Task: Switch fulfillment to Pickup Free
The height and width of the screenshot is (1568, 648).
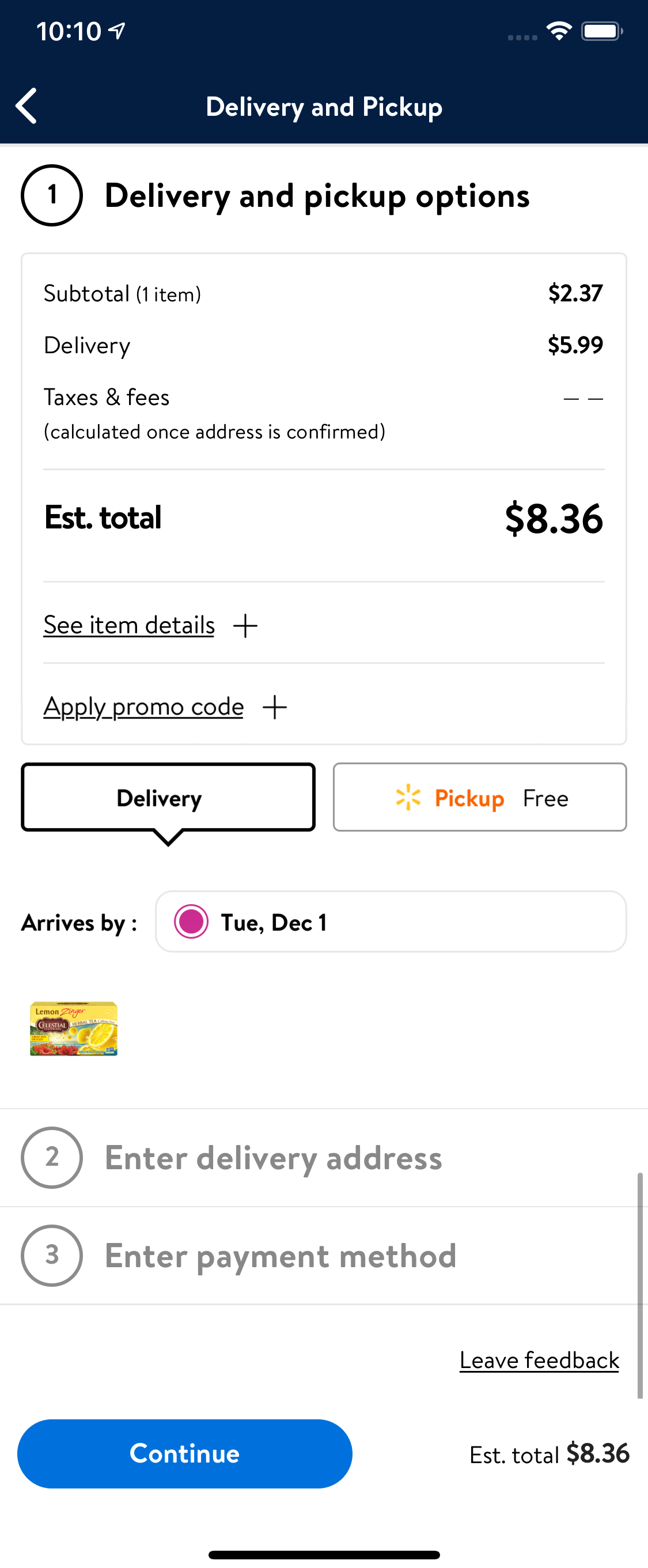Action: point(479,798)
